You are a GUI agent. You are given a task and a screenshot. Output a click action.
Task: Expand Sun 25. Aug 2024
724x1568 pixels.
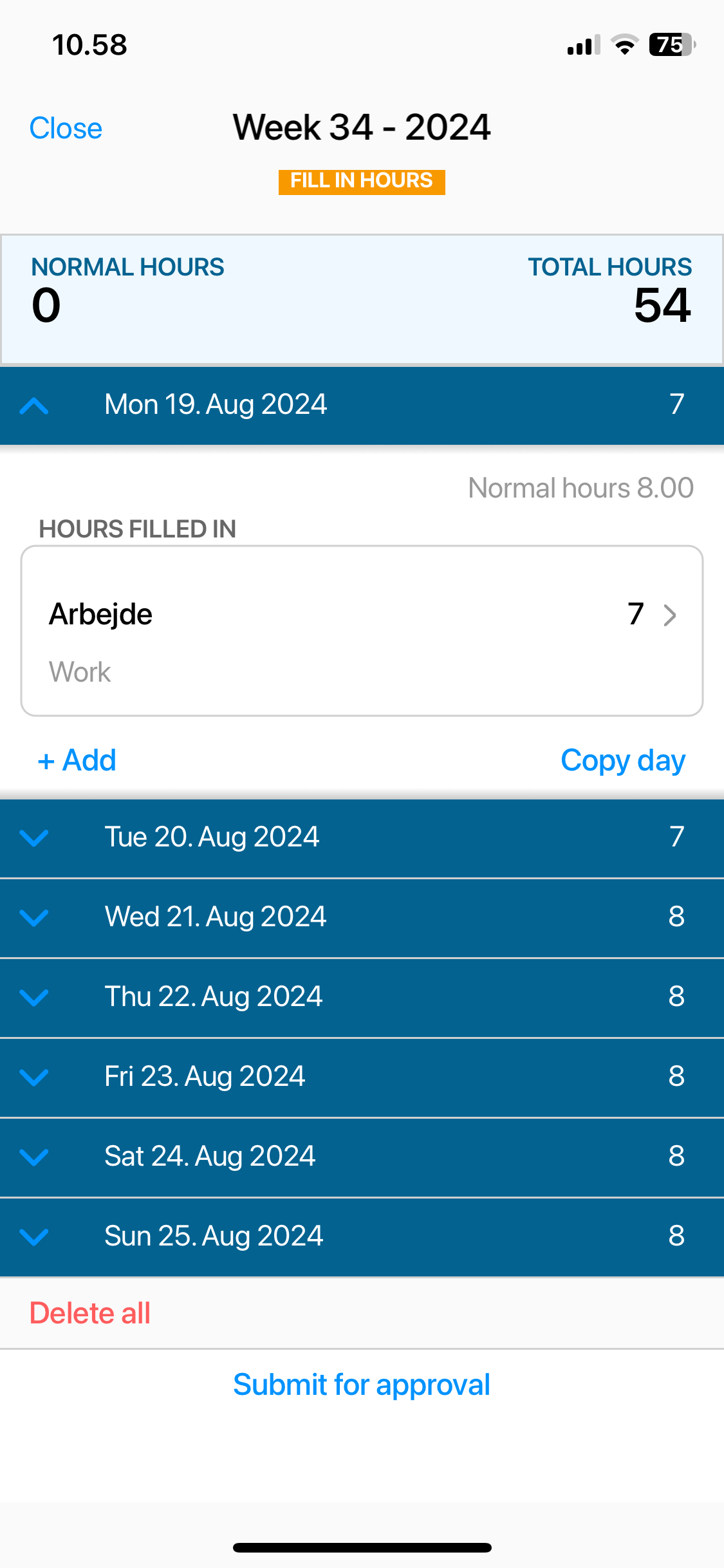coord(362,1237)
